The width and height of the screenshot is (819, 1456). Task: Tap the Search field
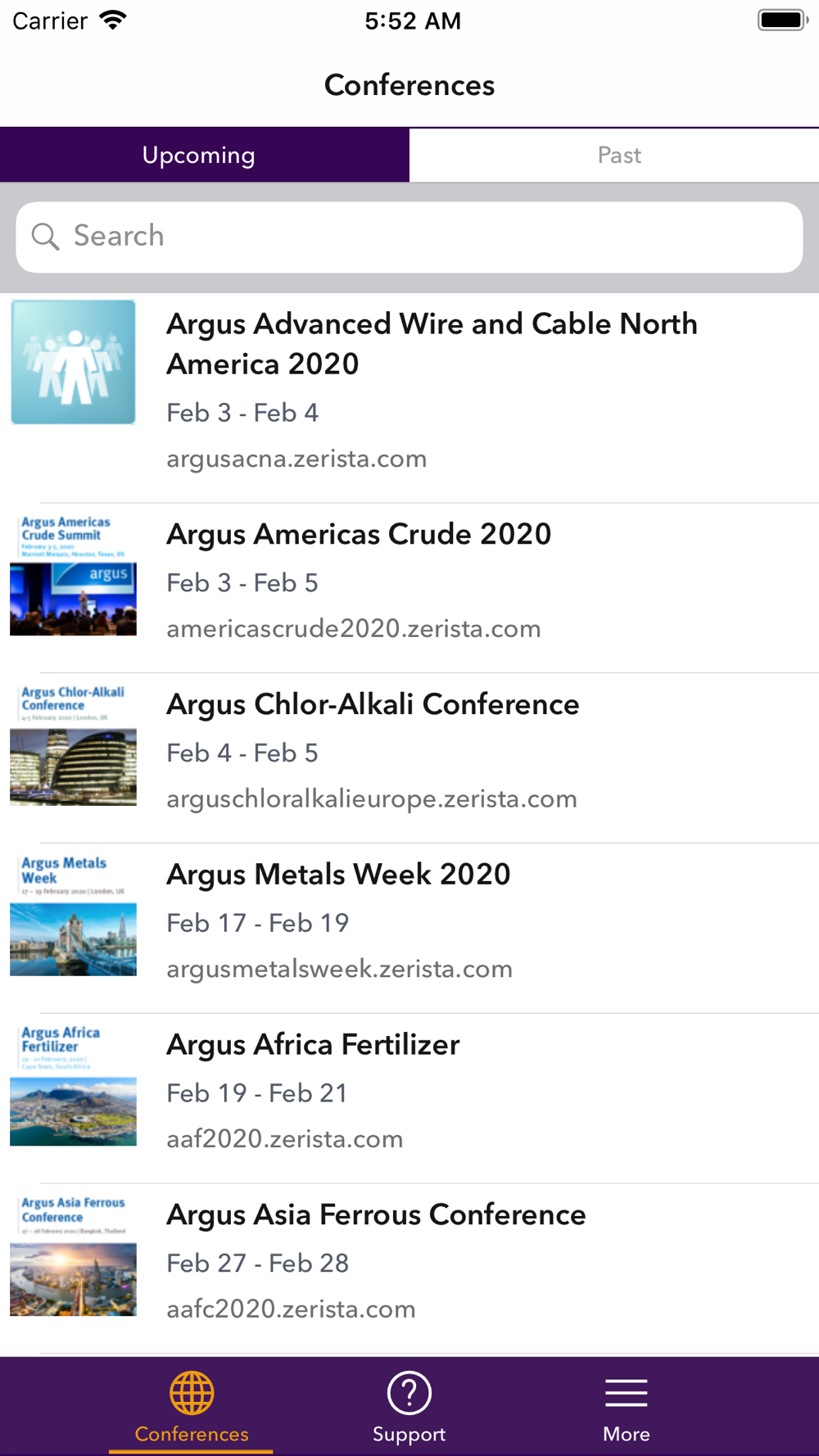tap(409, 237)
